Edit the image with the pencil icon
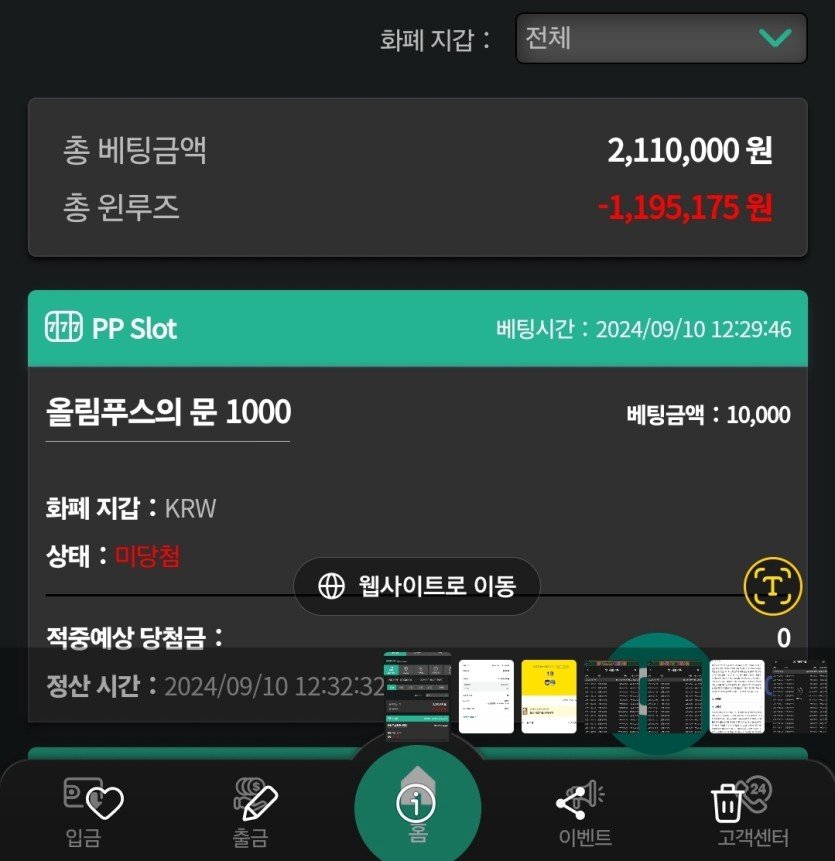This screenshot has width=835, height=861. point(259,802)
